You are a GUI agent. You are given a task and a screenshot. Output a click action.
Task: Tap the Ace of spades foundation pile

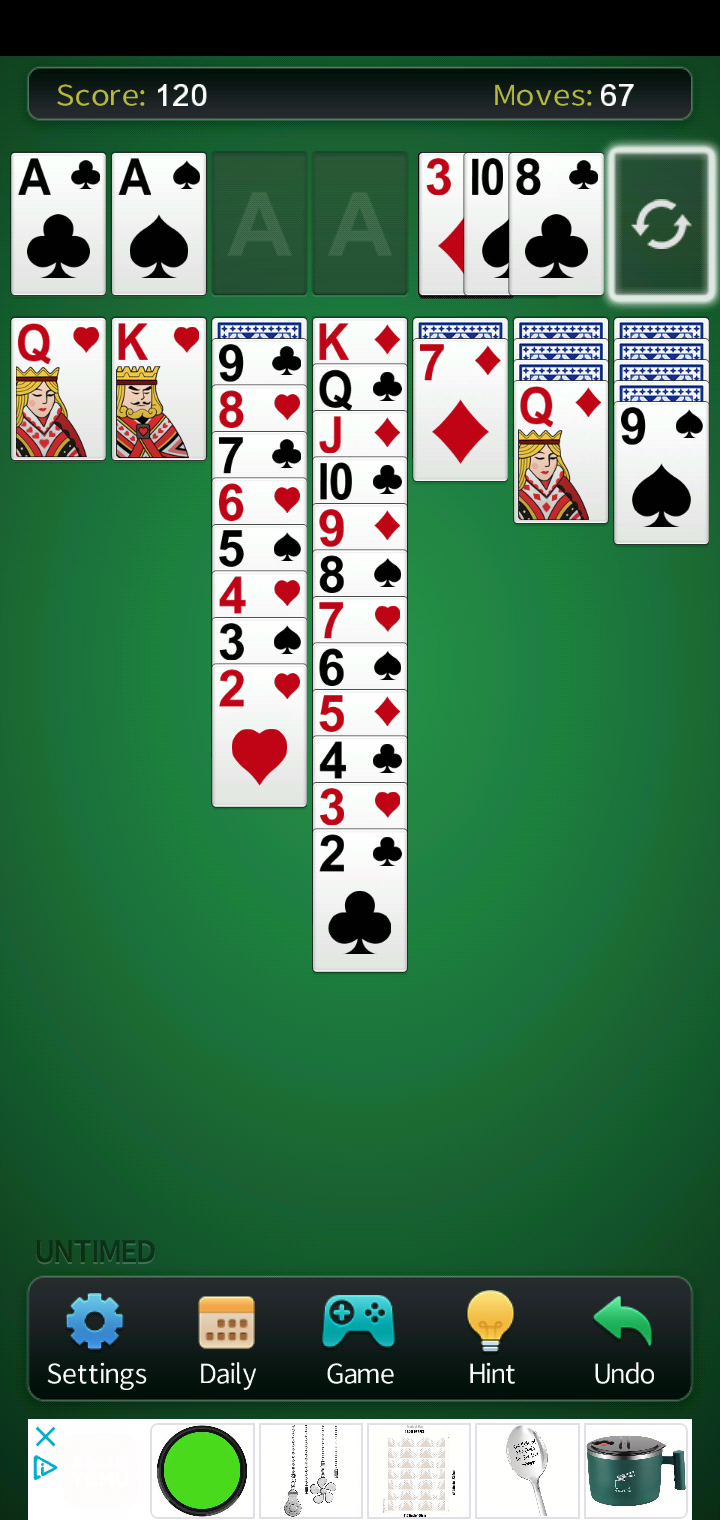[159, 224]
